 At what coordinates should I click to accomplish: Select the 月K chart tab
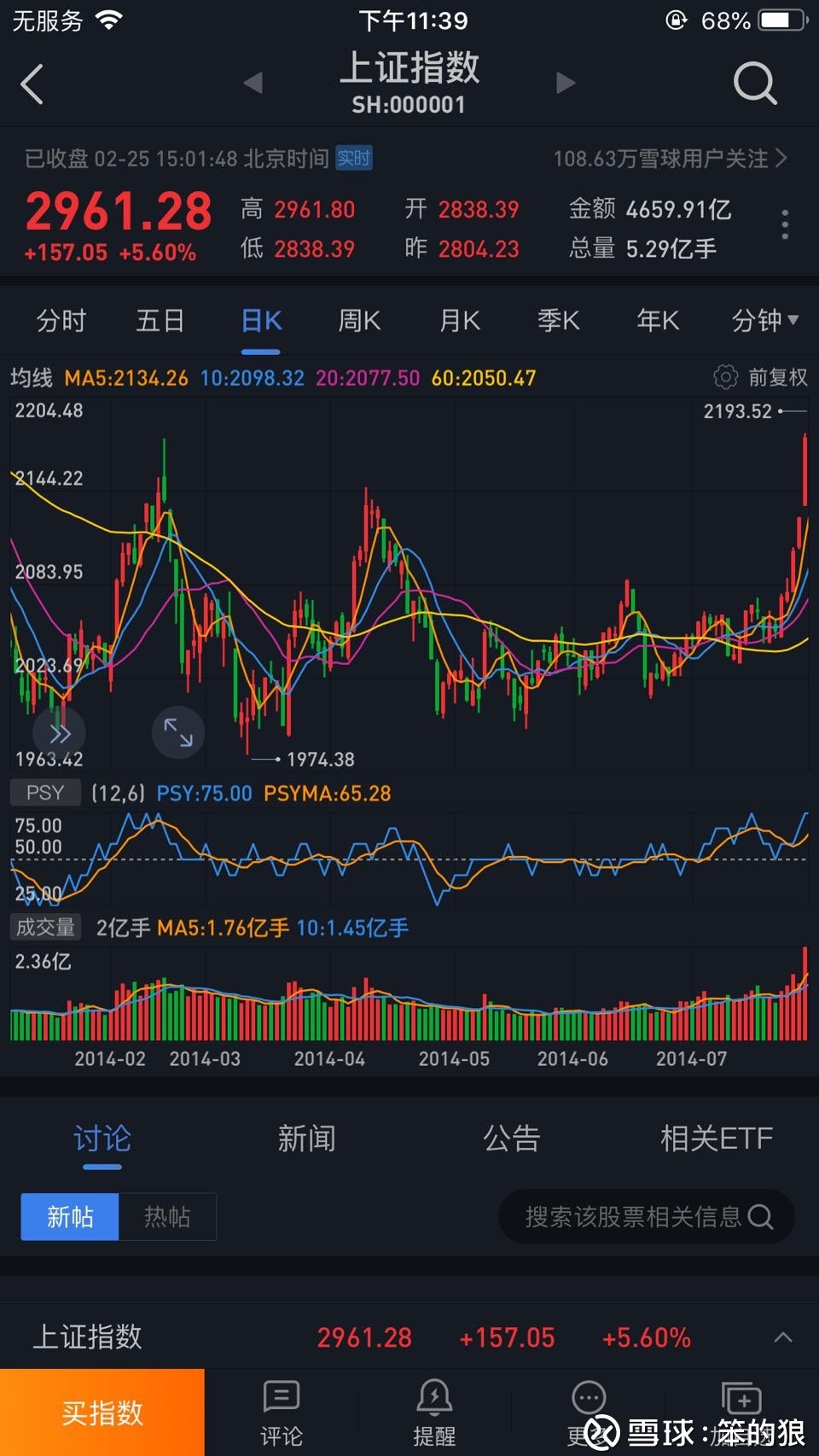(x=459, y=321)
